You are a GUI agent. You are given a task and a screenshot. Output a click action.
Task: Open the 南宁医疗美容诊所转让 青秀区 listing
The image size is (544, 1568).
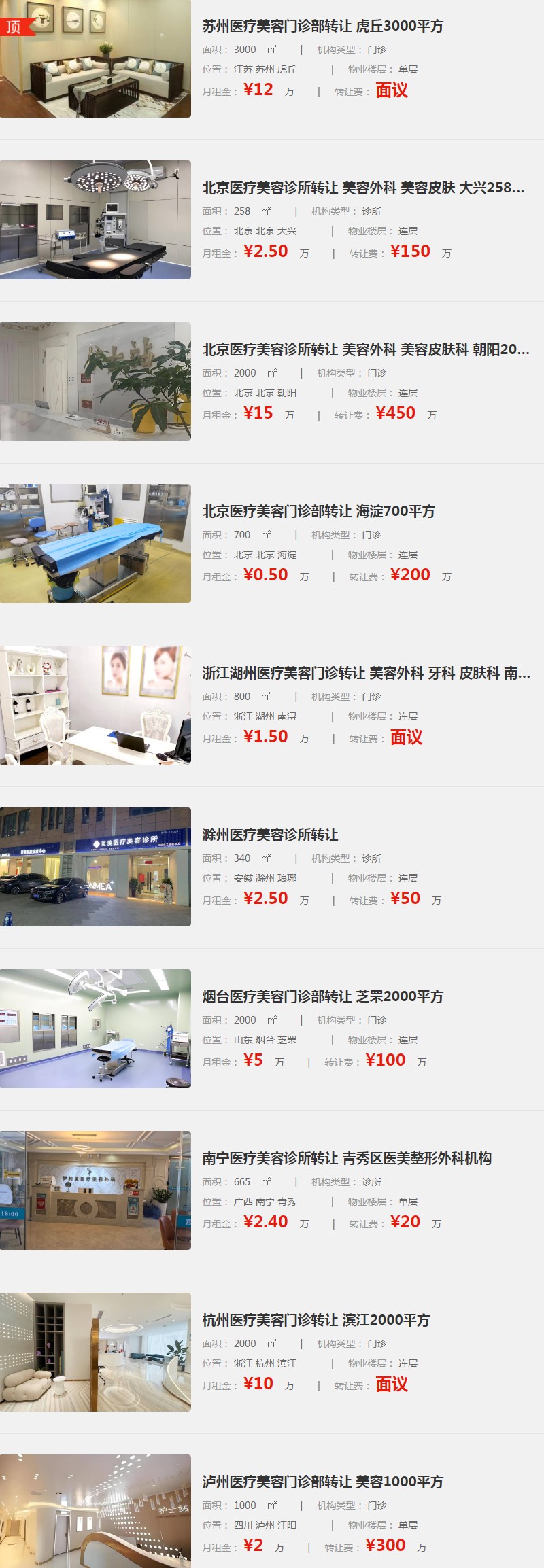[x=347, y=1158]
